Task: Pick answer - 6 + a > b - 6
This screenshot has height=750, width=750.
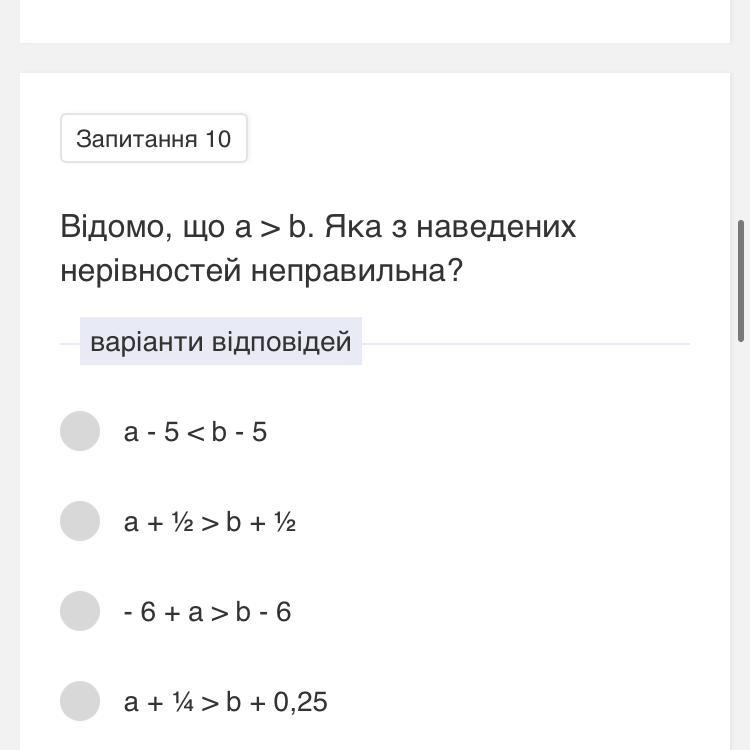Action: (80, 611)
